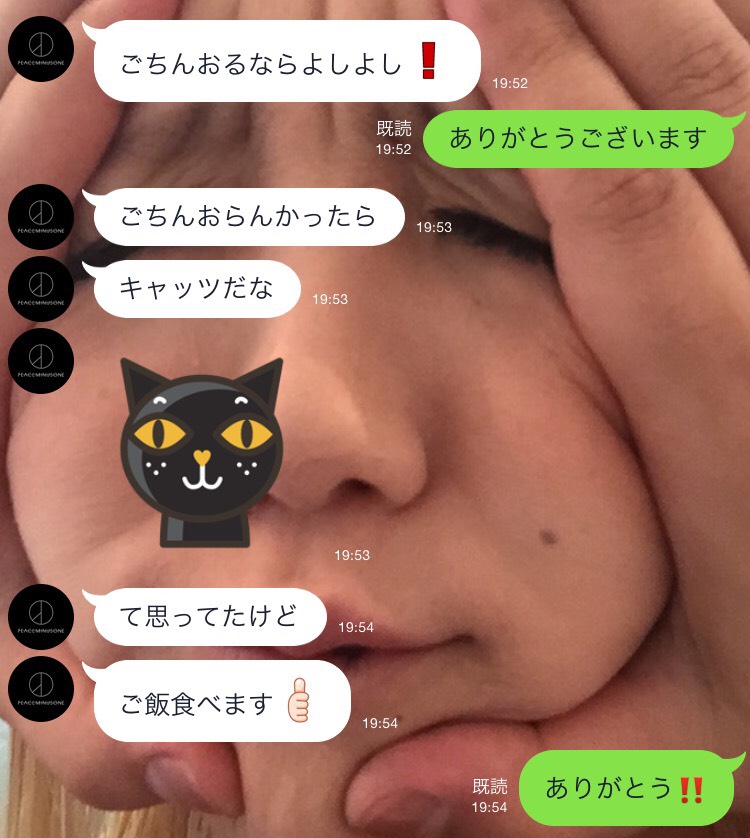
Task: Open sender's avatar beside ごちんおらんかったら message
Action: (41, 218)
